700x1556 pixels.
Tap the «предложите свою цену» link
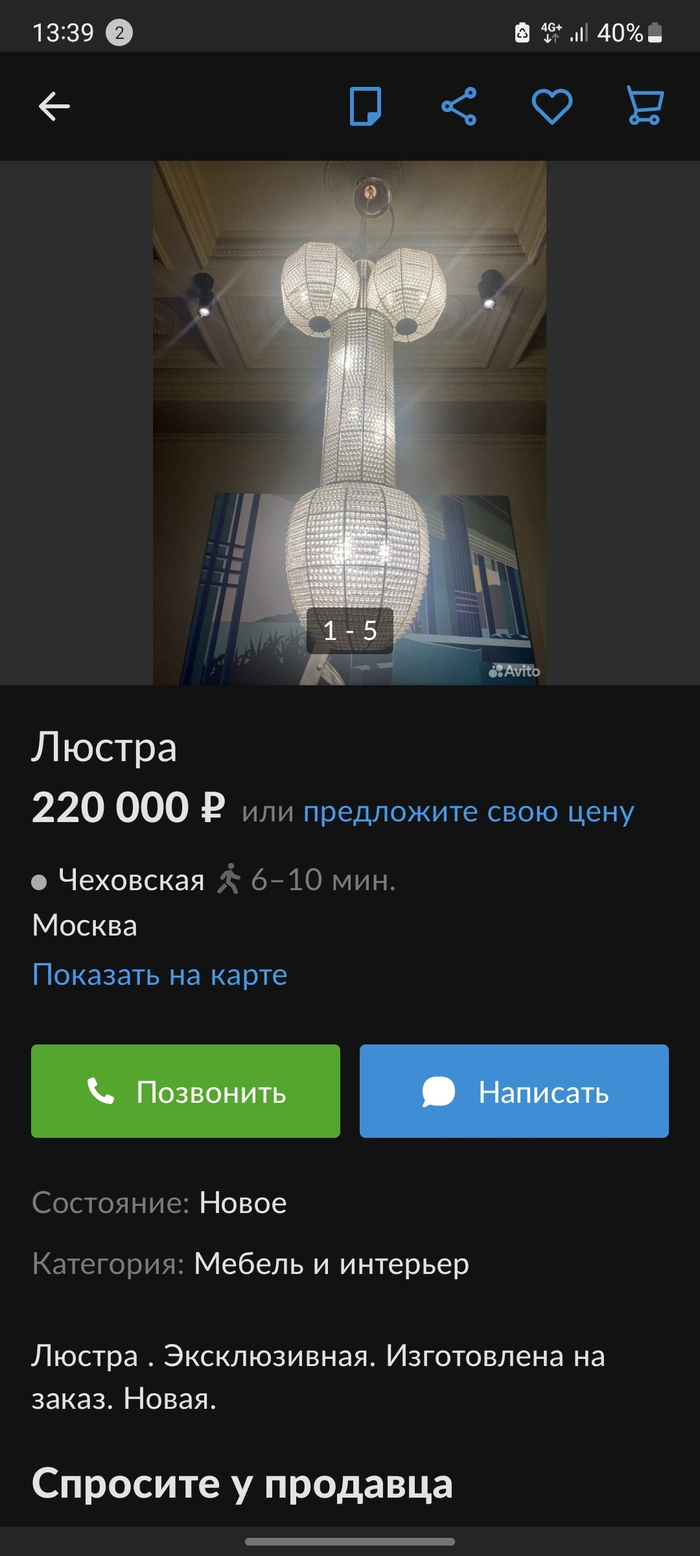pyautogui.click(x=468, y=811)
